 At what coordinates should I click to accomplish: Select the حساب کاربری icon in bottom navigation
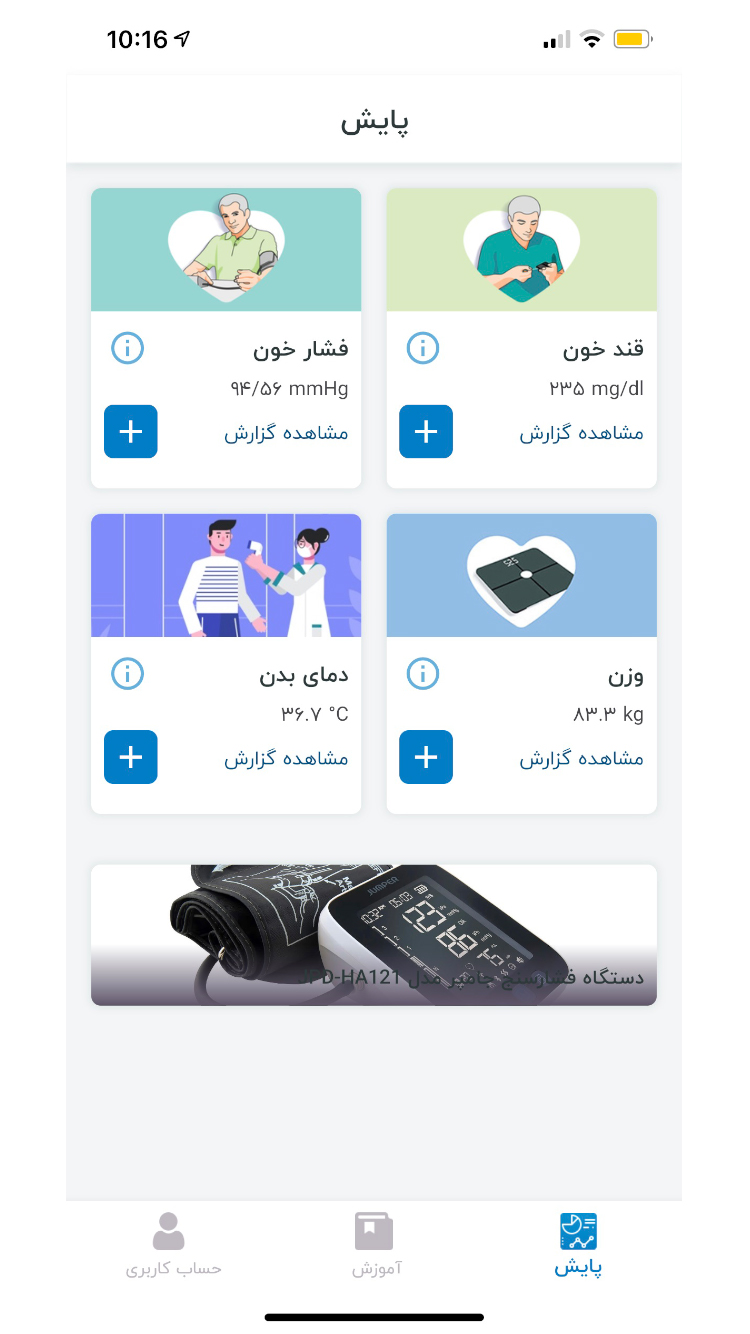coord(168,1230)
